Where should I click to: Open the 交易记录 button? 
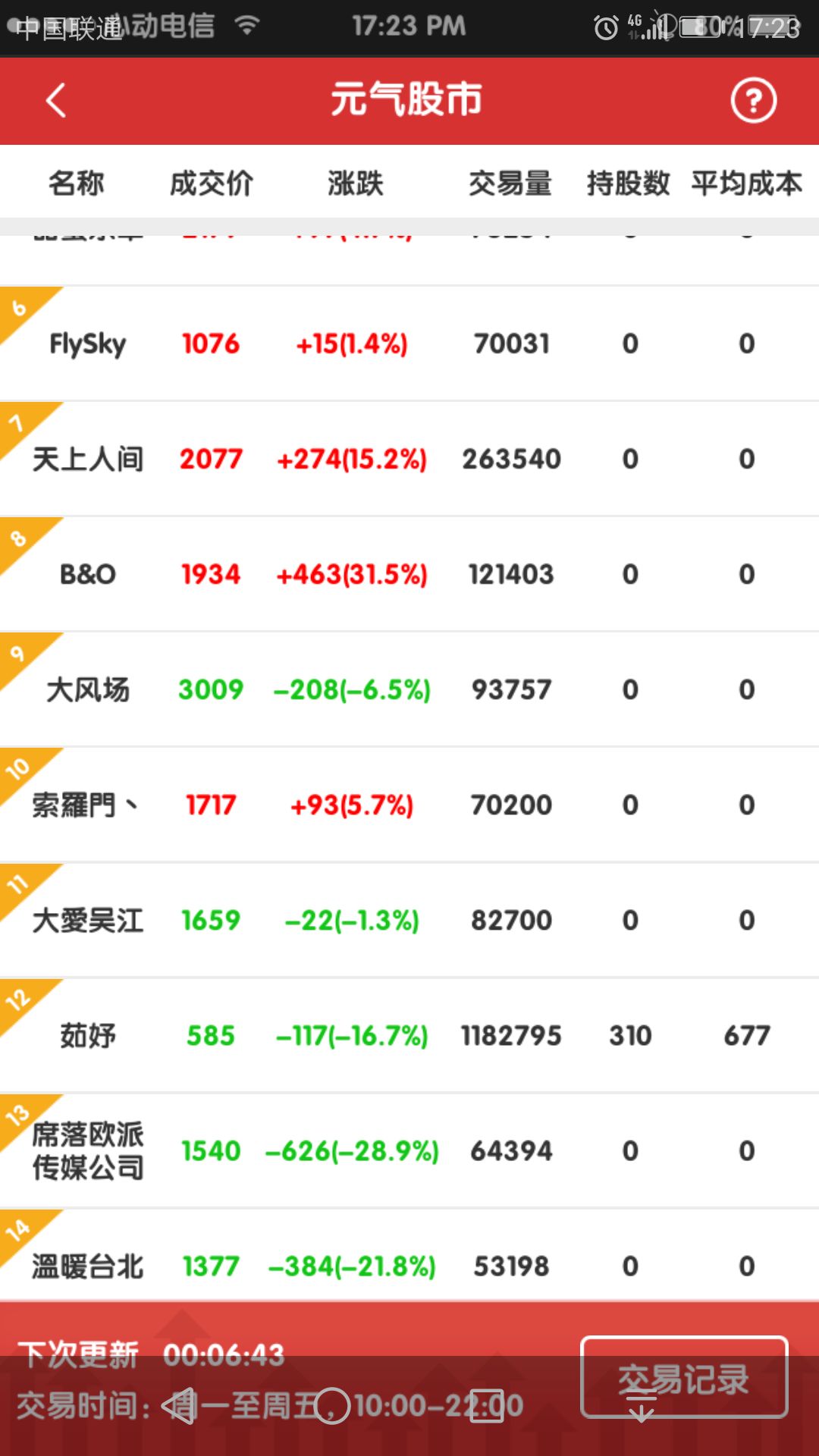coord(684,1377)
